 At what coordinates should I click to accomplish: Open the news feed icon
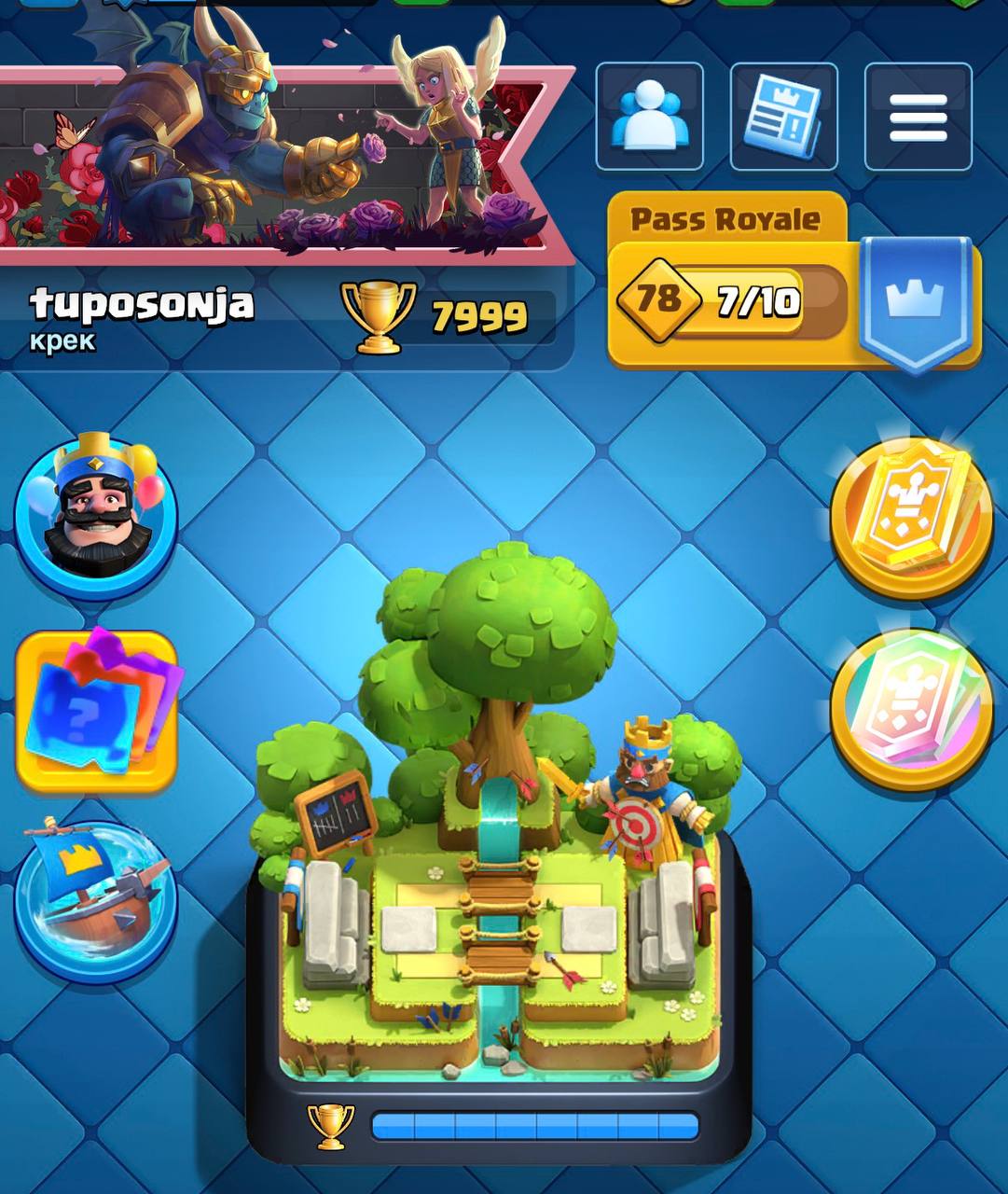[x=783, y=117]
